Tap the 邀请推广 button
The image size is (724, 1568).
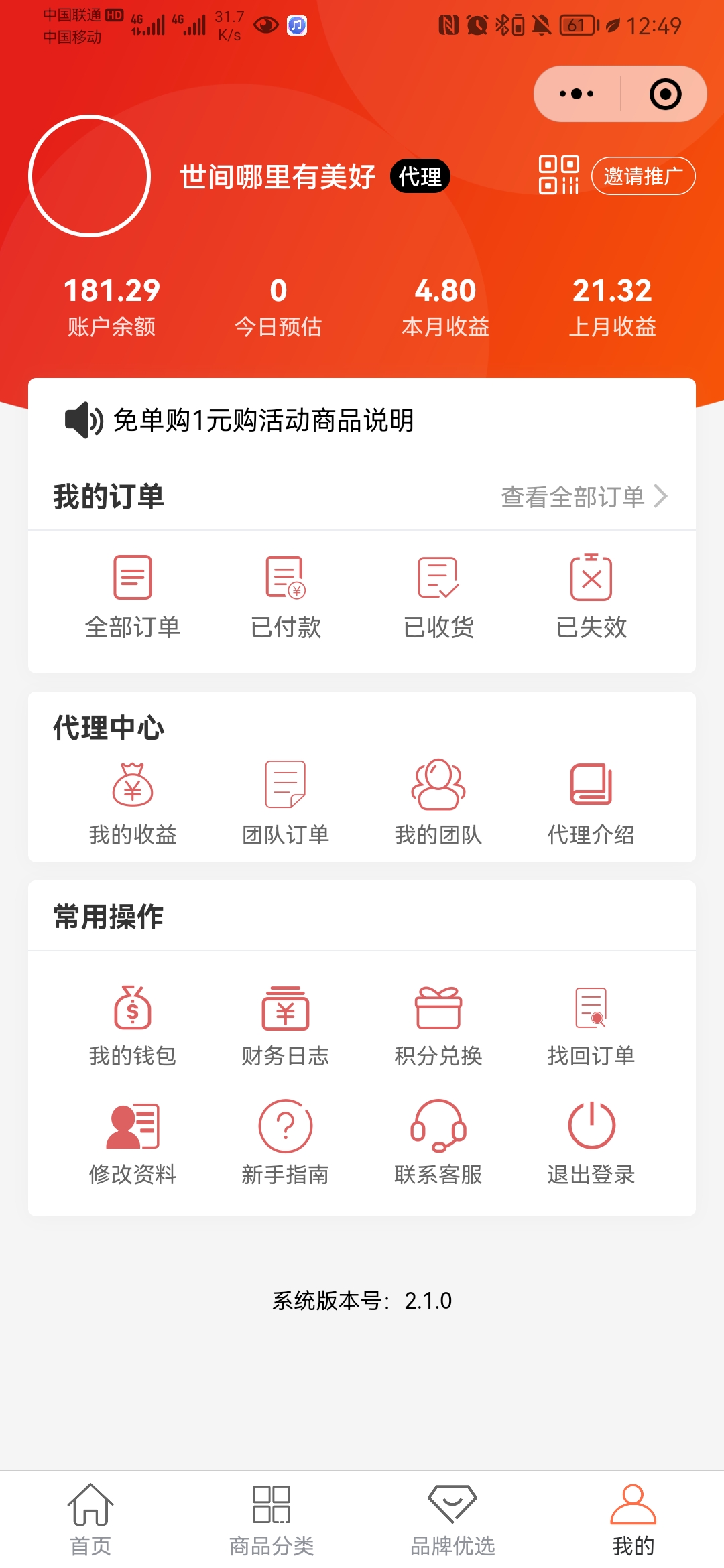tap(643, 176)
